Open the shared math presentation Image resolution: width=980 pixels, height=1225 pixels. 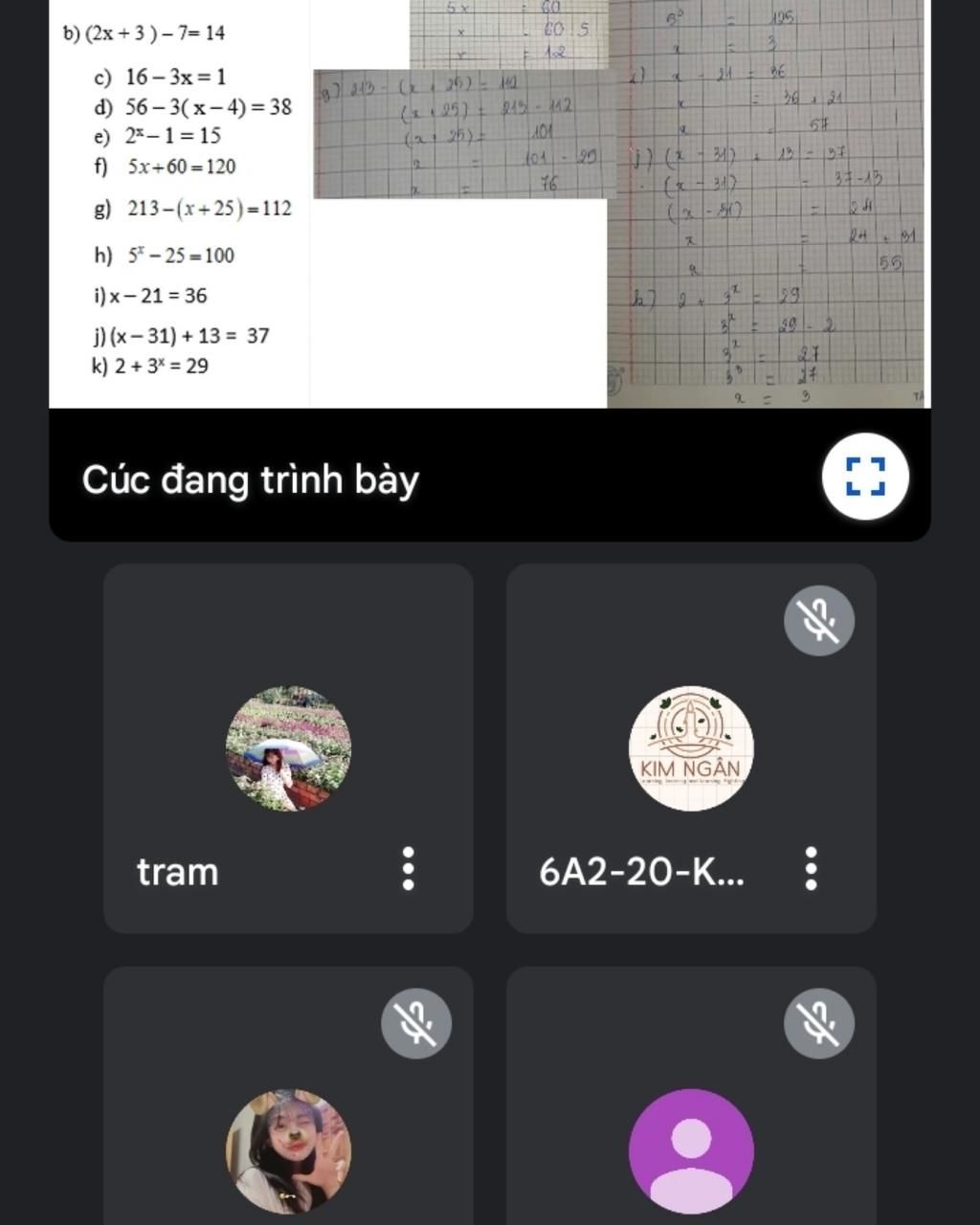coord(489,203)
